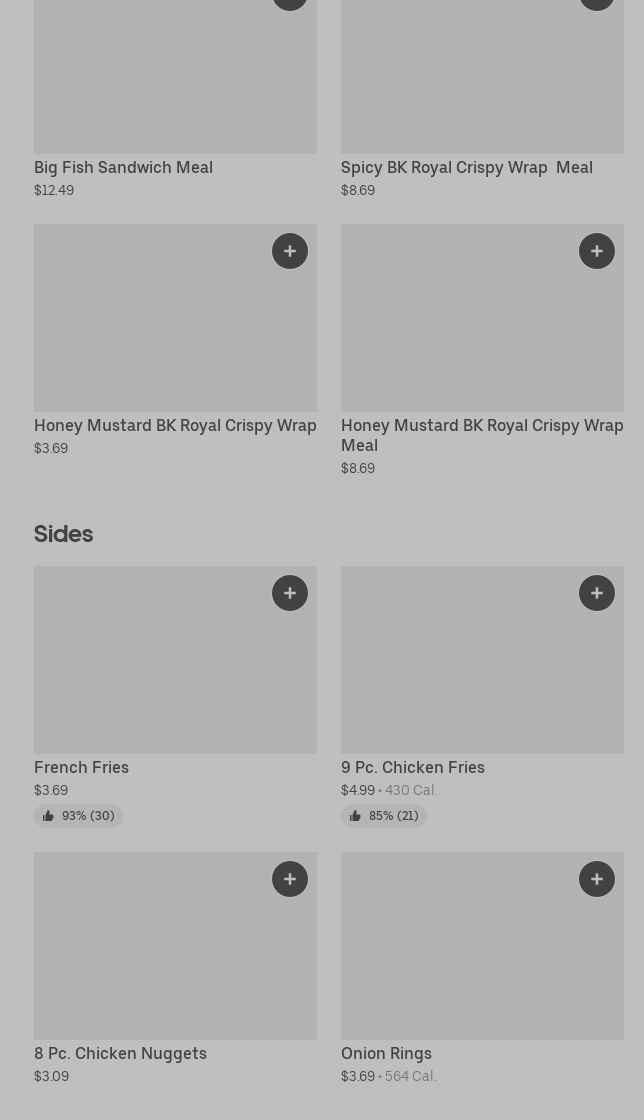Add Honey Mustard BK Royal Crispy Wrap Meal
The width and height of the screenshot is (644, 1120).
[x=597, y=251]
